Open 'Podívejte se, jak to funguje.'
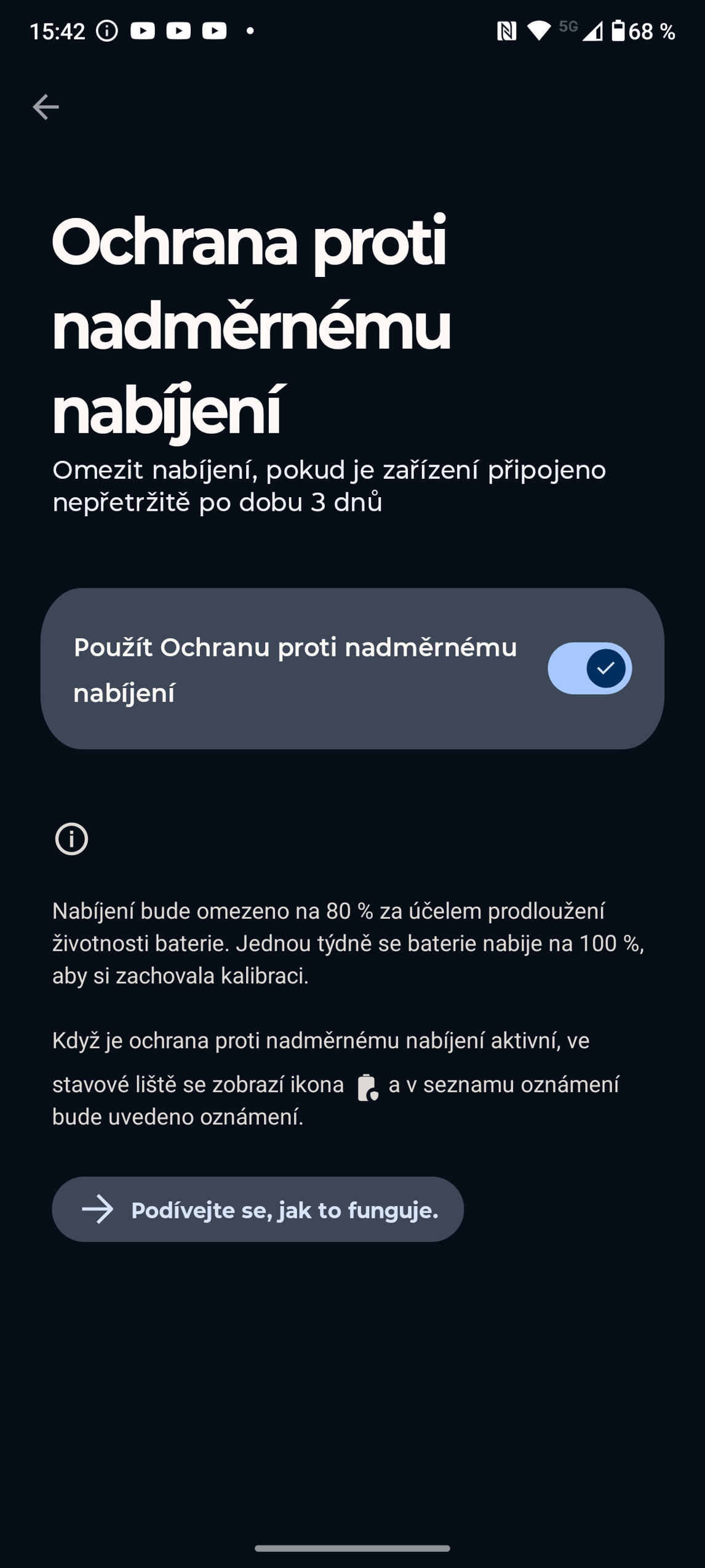Viewport: 705px width, 1568px height. 258,1210
